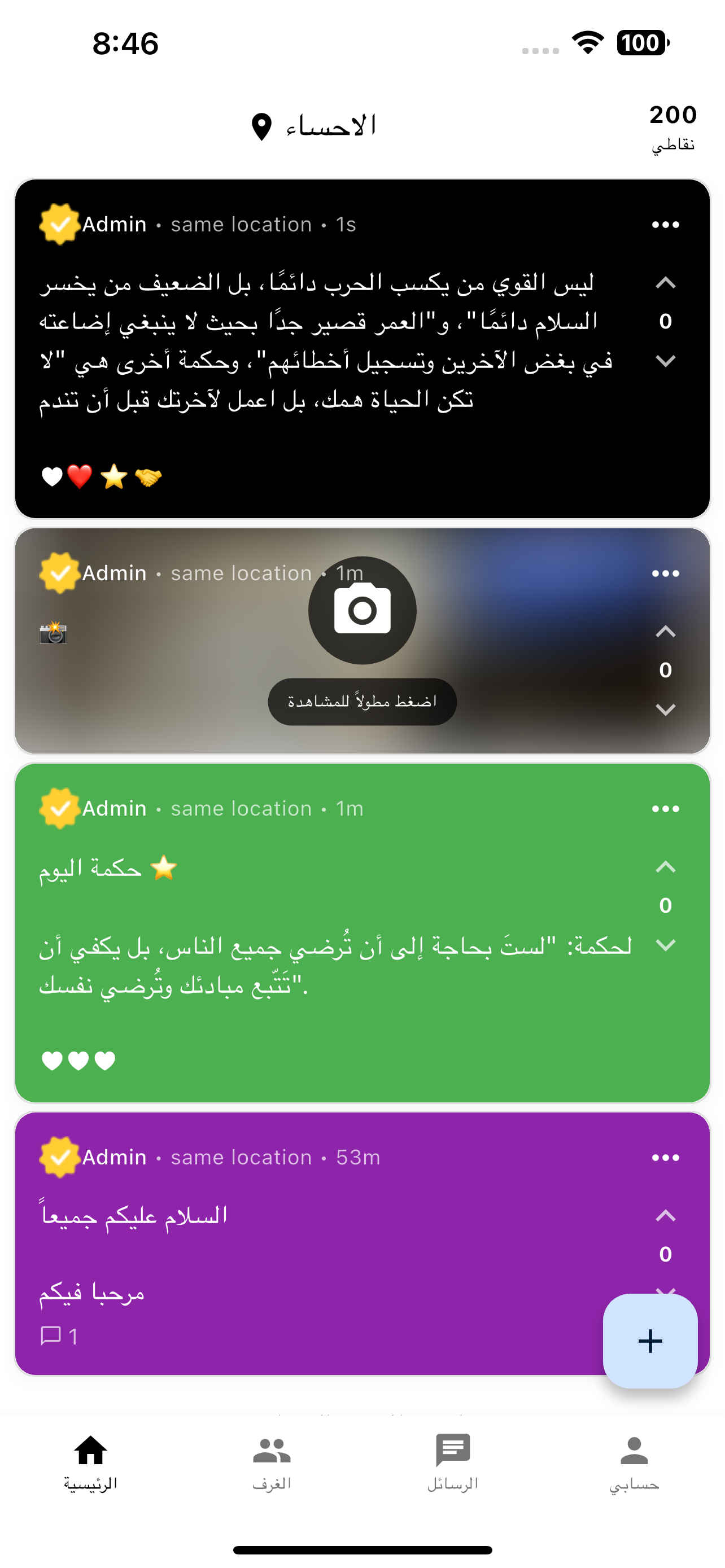The image size is (725, 1568).
Task: Open the options menu on the green post
Action: (x=664, y=808)
